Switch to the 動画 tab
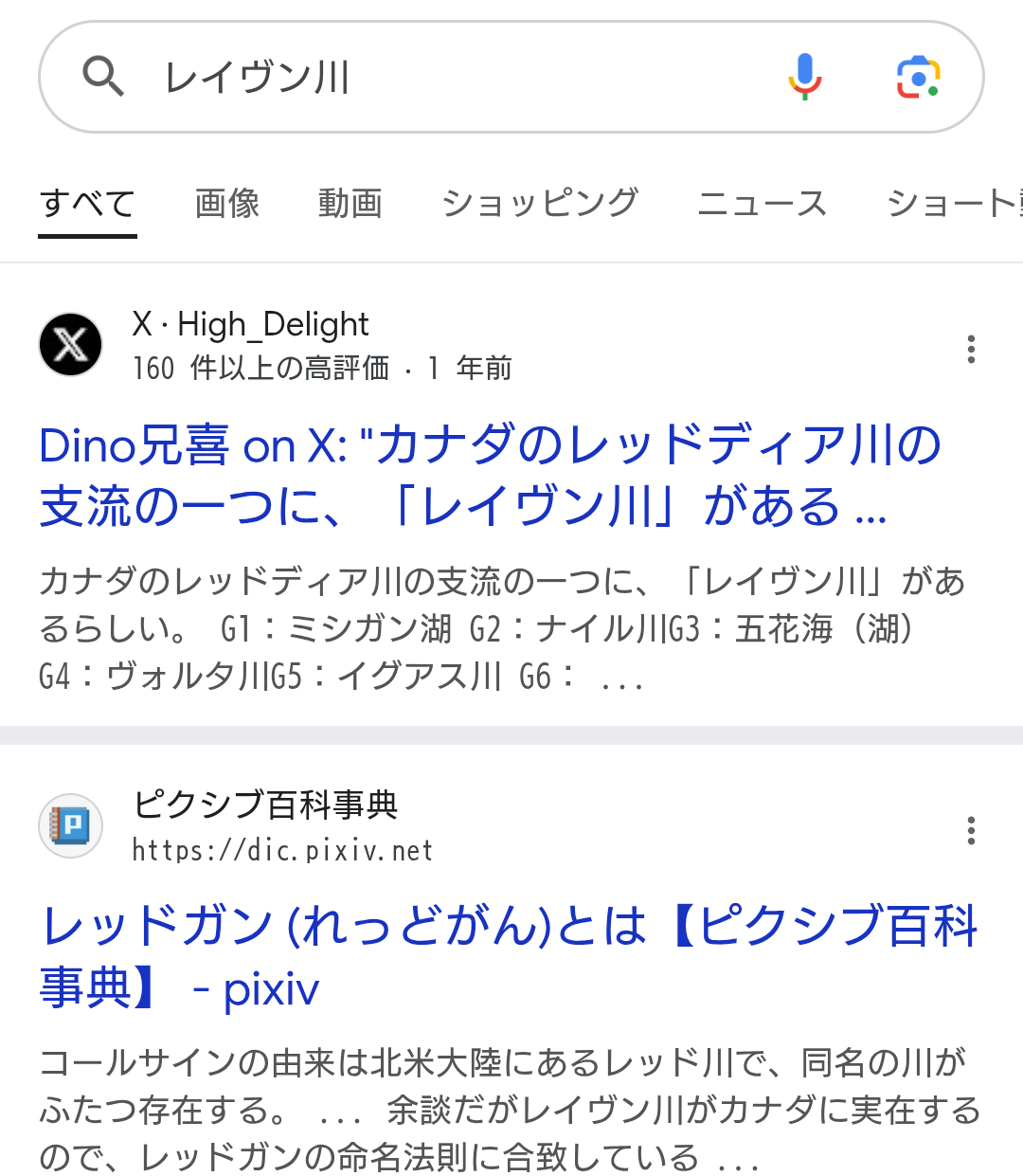 pyautogui.click(x=350, y=204)
